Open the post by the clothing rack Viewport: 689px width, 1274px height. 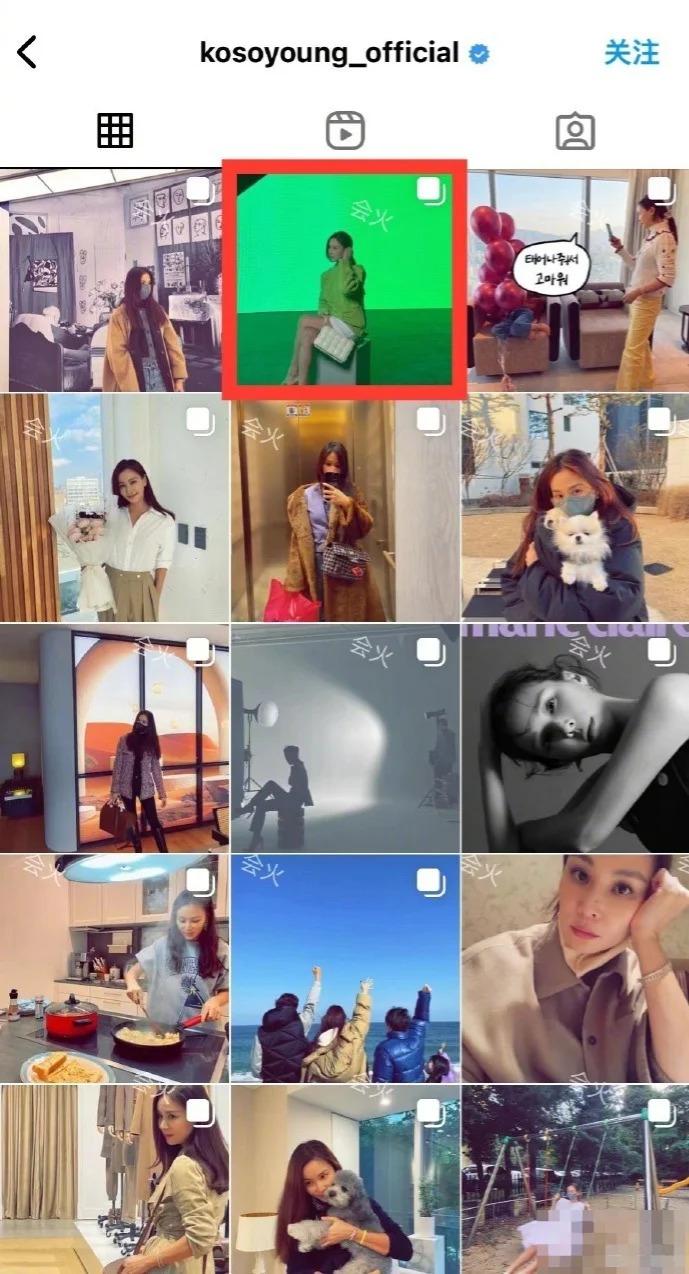coord(114,1180)
